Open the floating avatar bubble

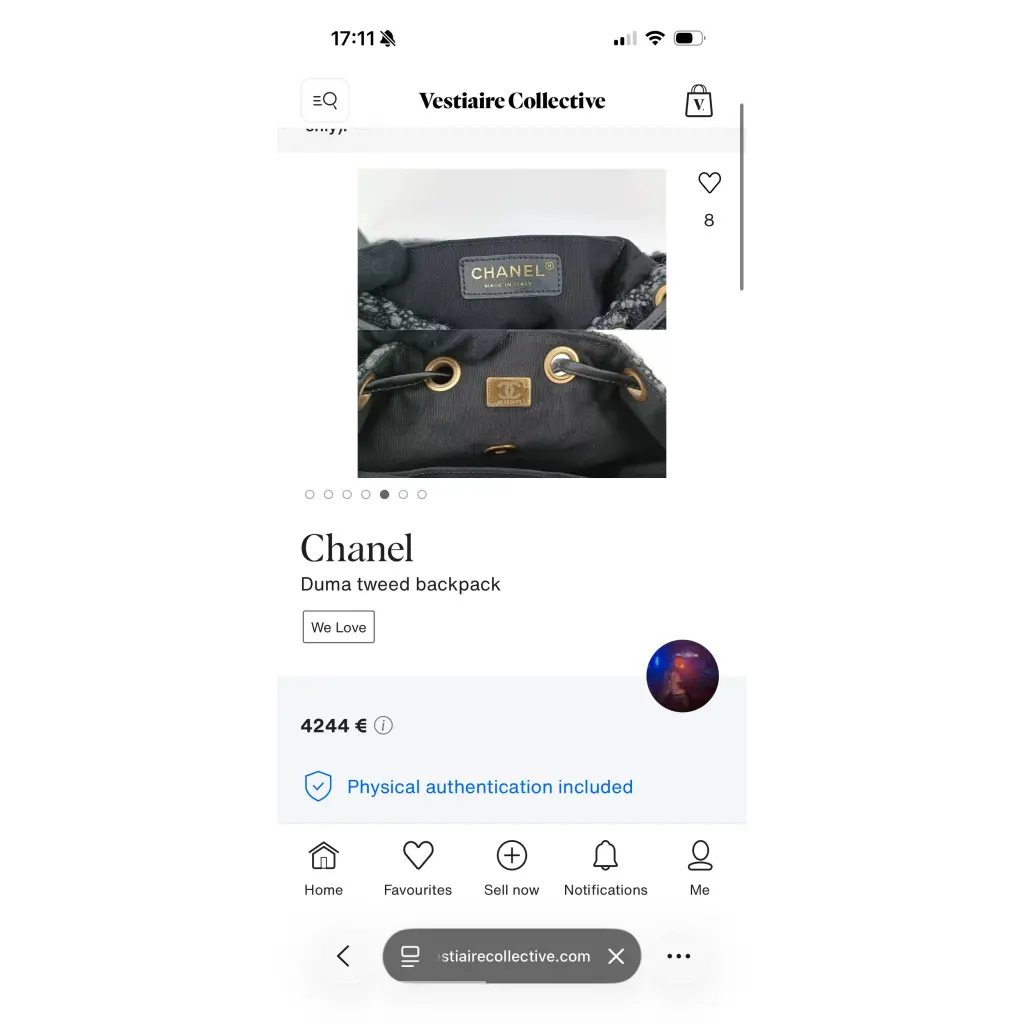point(682,676)
